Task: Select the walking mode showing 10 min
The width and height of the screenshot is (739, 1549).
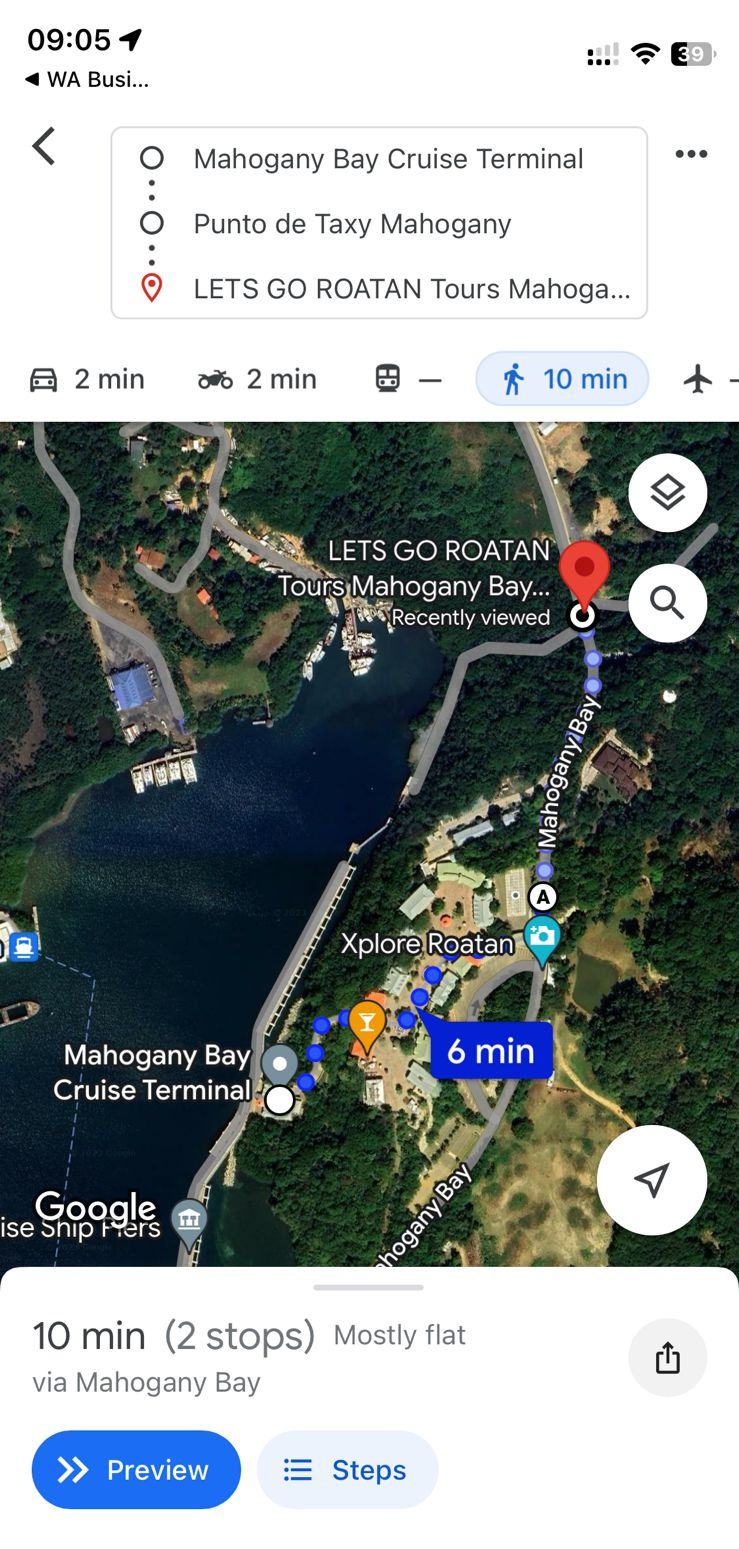Action: pos(561,379)
